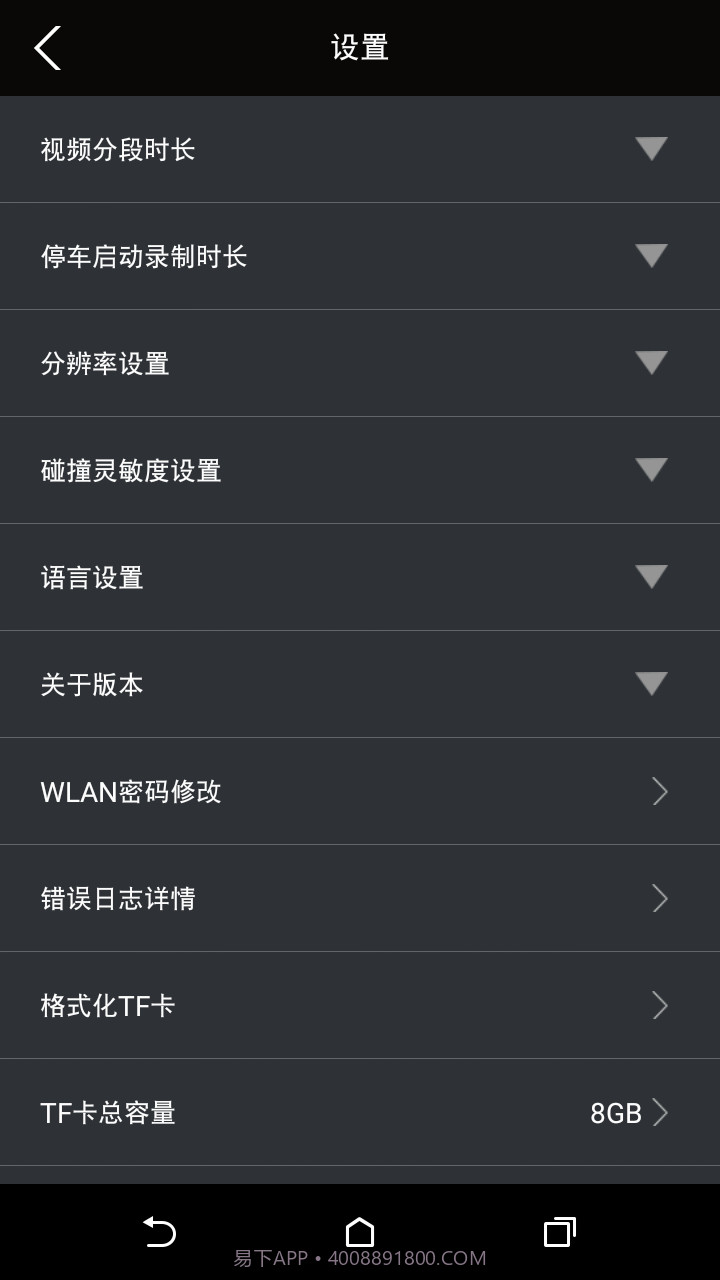Tap the chevron next to WLAN密码修改
Viewport: 720px width, 1280px height.
point(659,791)
